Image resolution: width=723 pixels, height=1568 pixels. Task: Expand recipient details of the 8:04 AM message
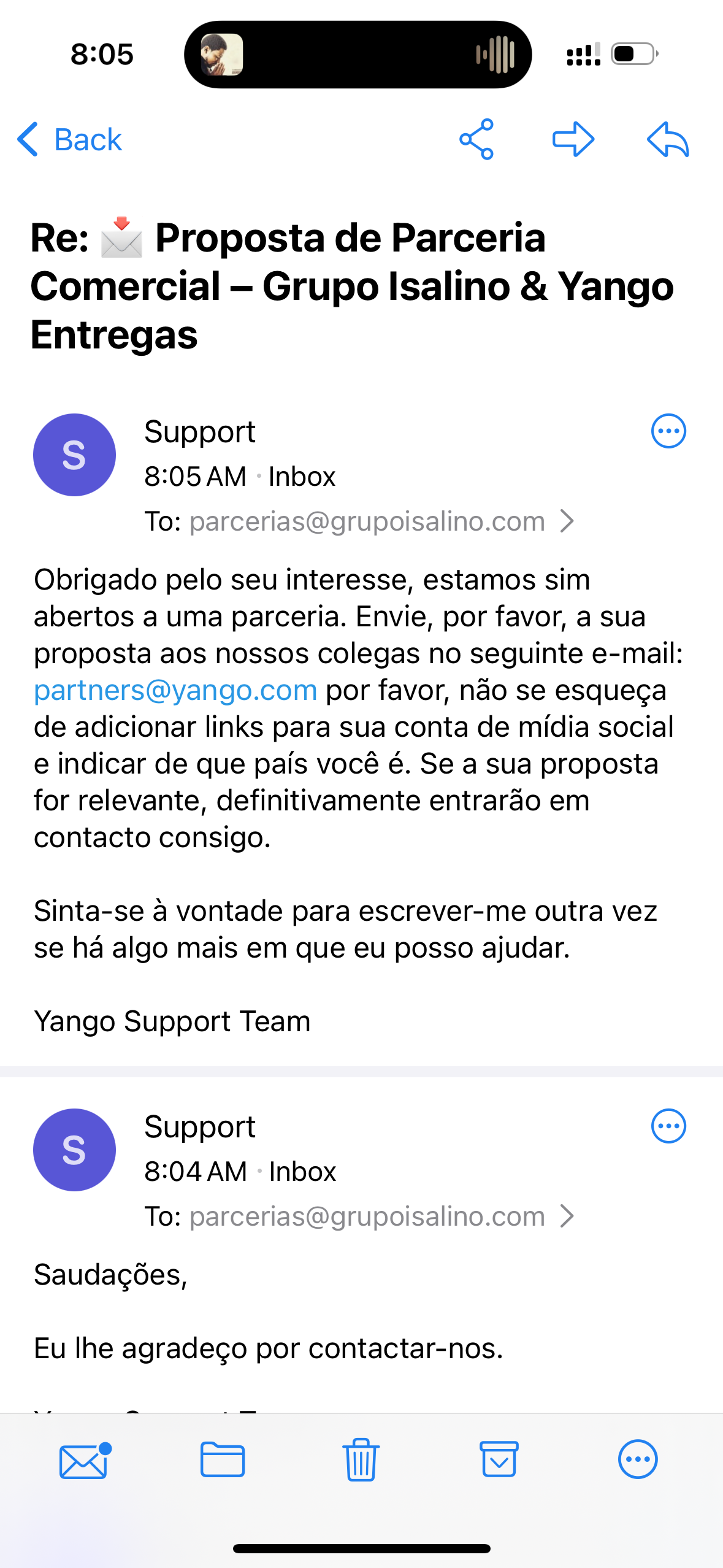click(x=567, y=1216)
